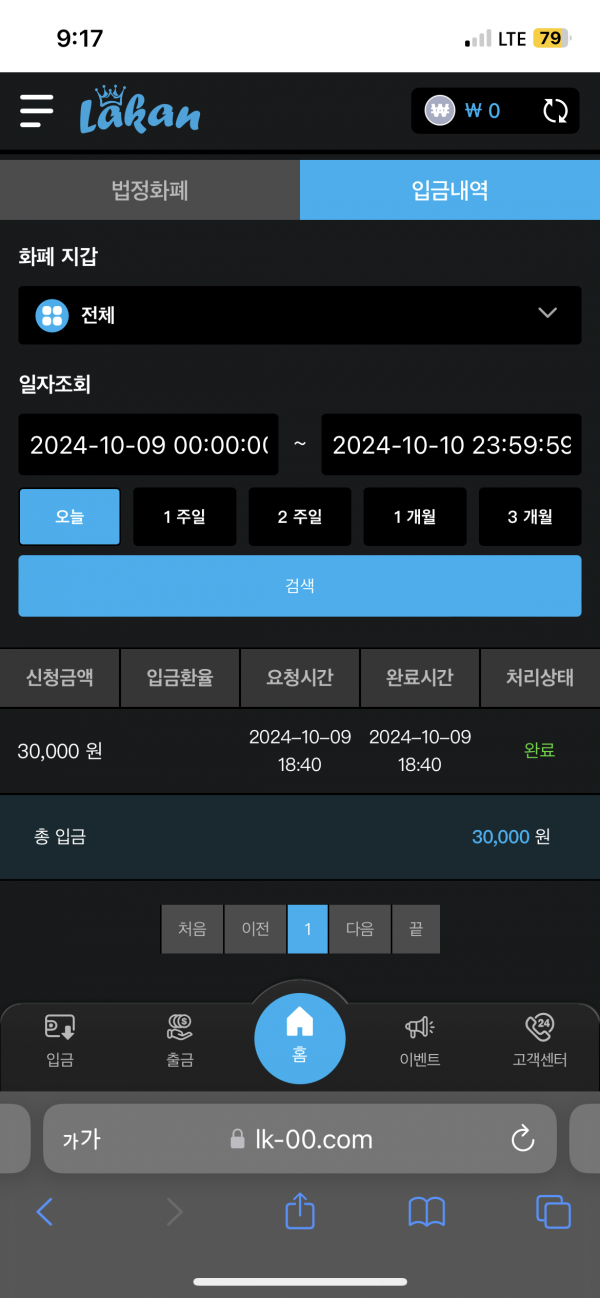Go to the 다음 page
This screenshot has width=600, height=1298.
[360, 929]
